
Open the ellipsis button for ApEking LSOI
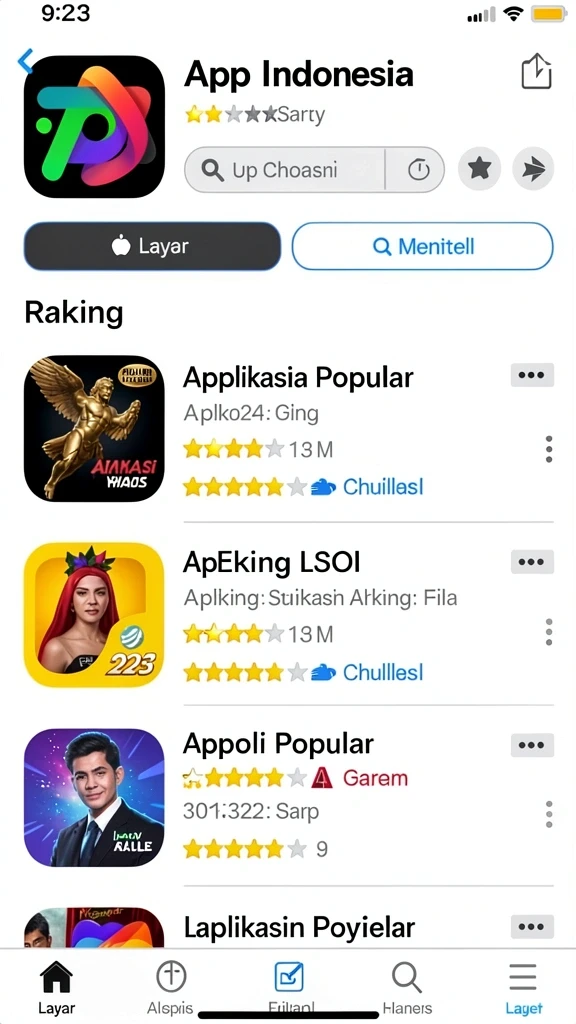point(532,562)
